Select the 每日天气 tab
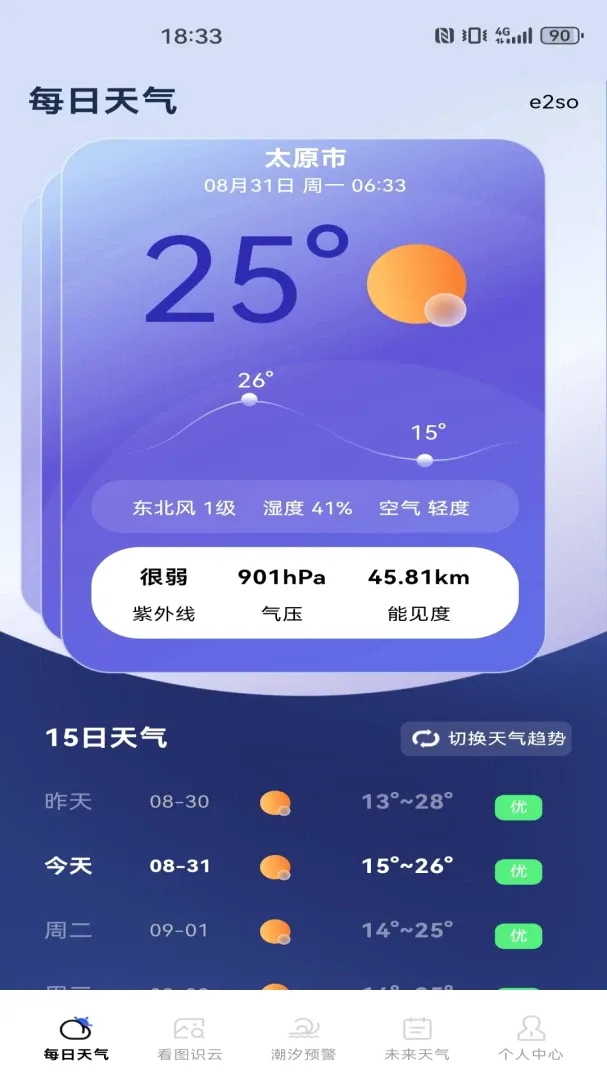 click(76, 1039)
